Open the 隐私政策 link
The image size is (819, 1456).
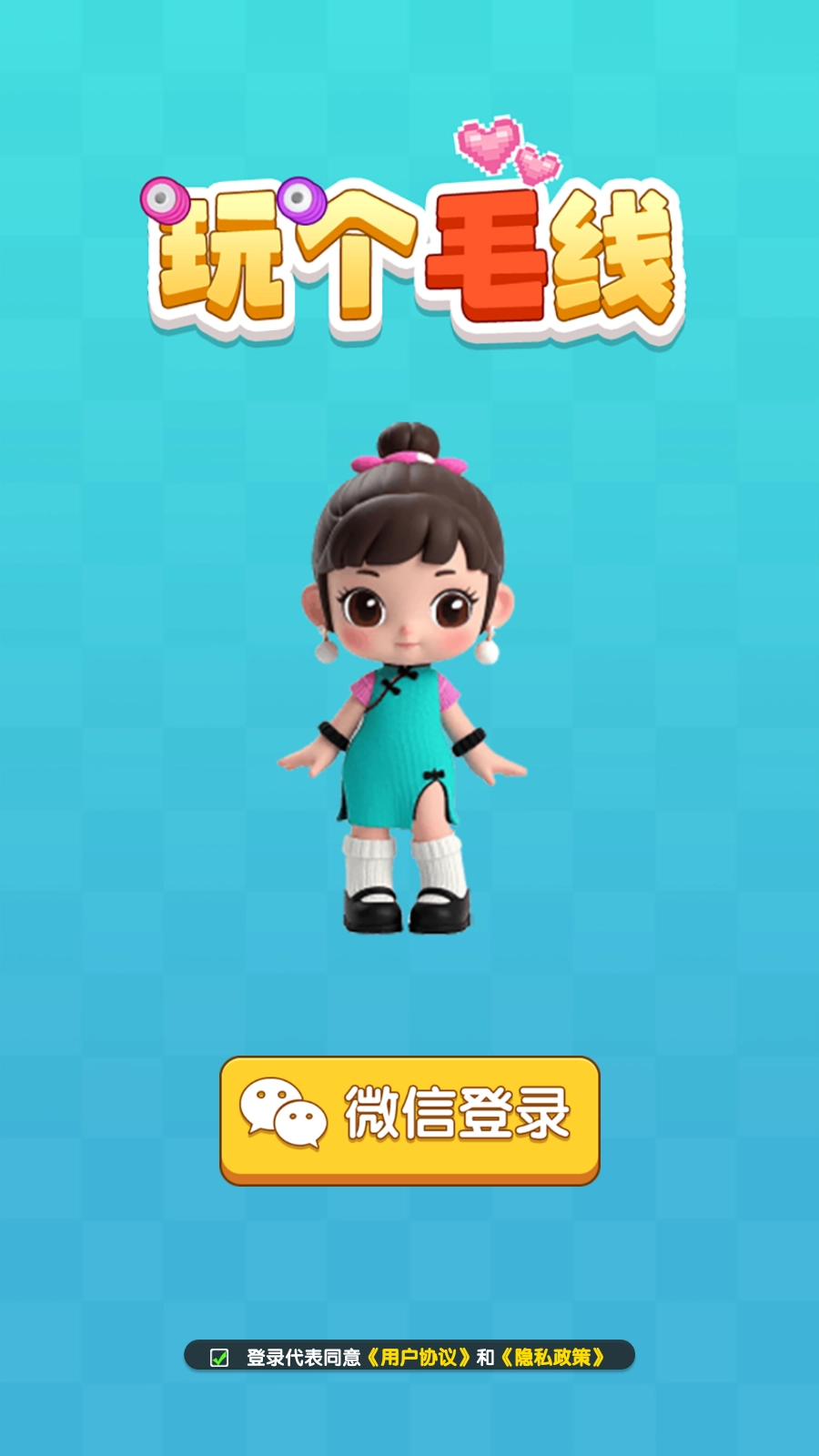pos(553,1358)
